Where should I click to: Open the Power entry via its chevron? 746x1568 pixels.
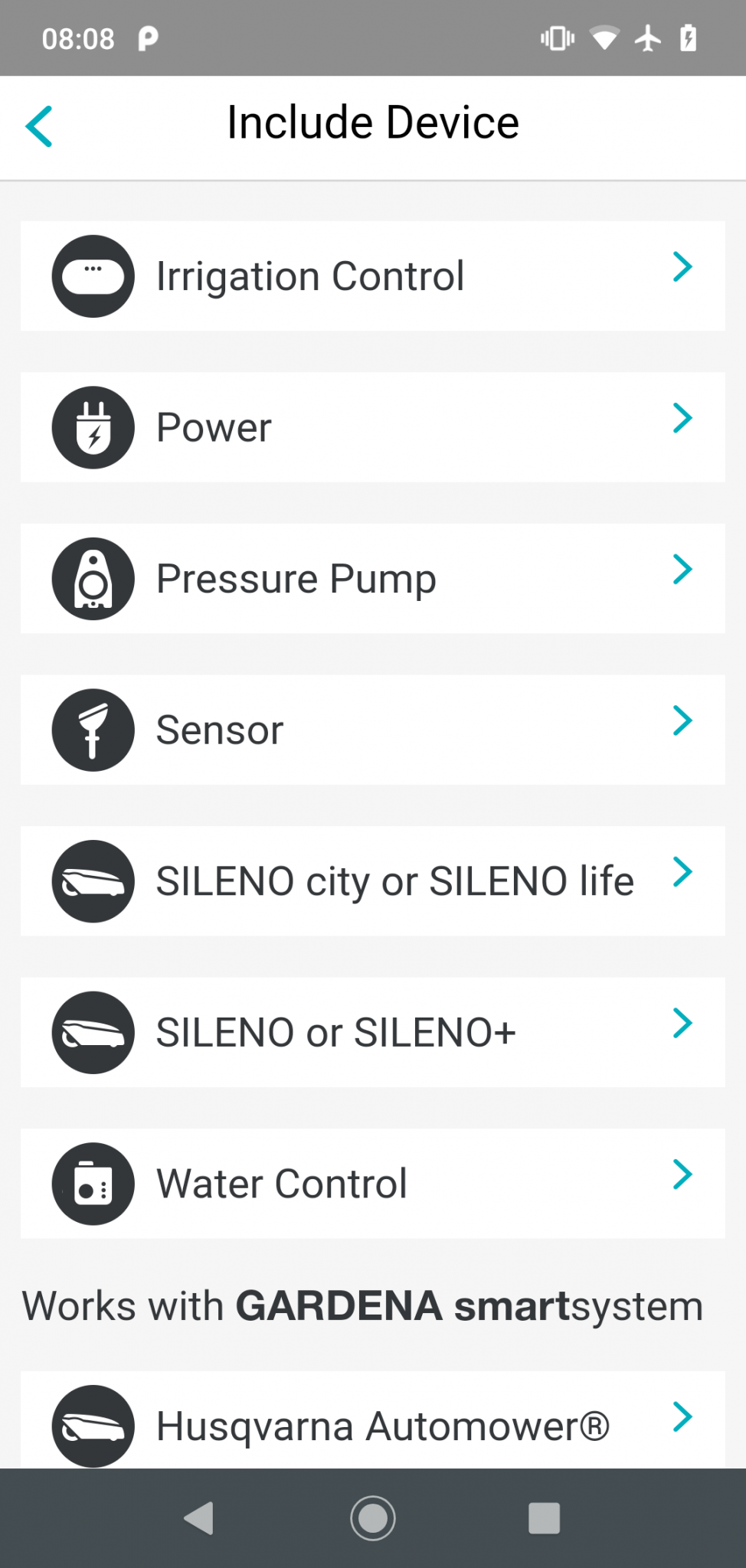pos(682,417)
